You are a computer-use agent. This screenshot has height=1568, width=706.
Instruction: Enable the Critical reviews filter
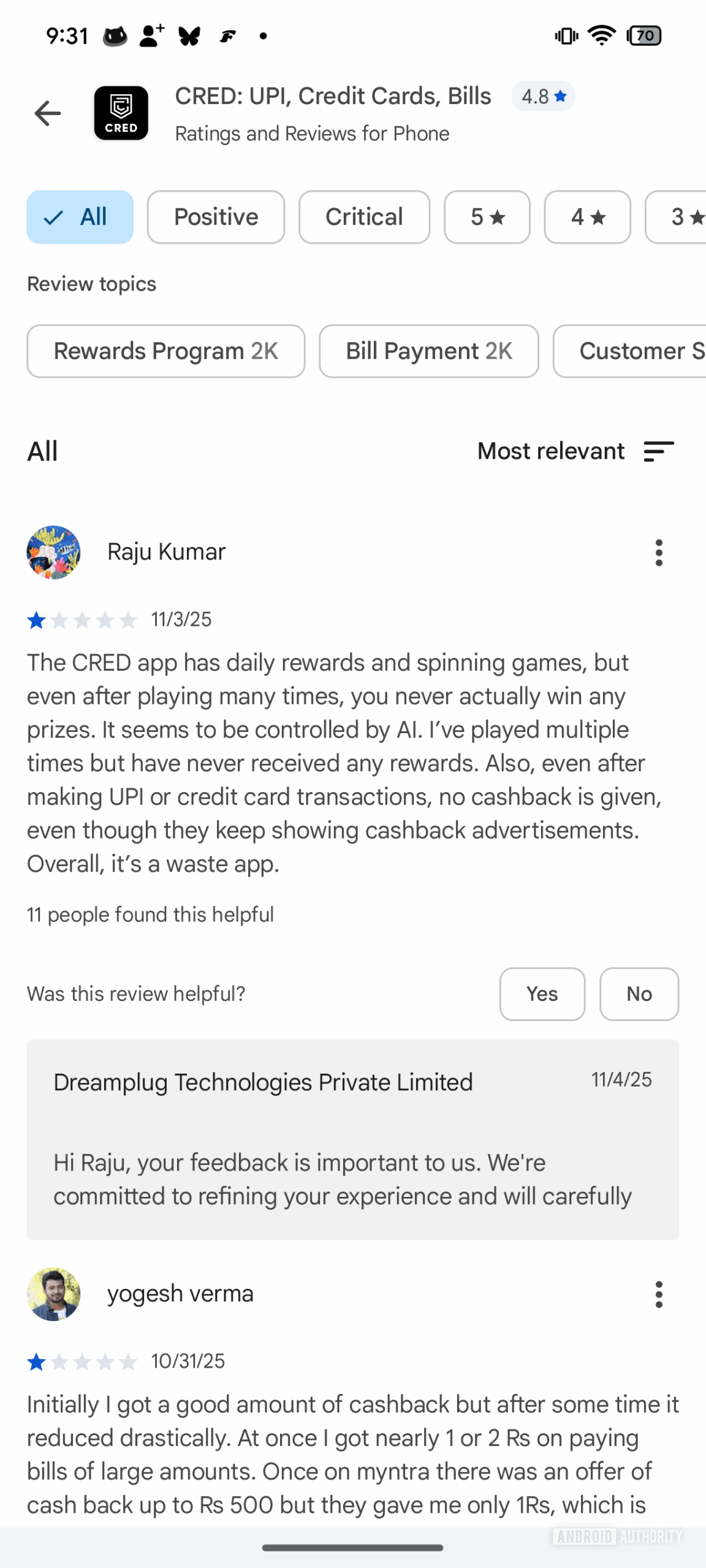pos(364,217)
